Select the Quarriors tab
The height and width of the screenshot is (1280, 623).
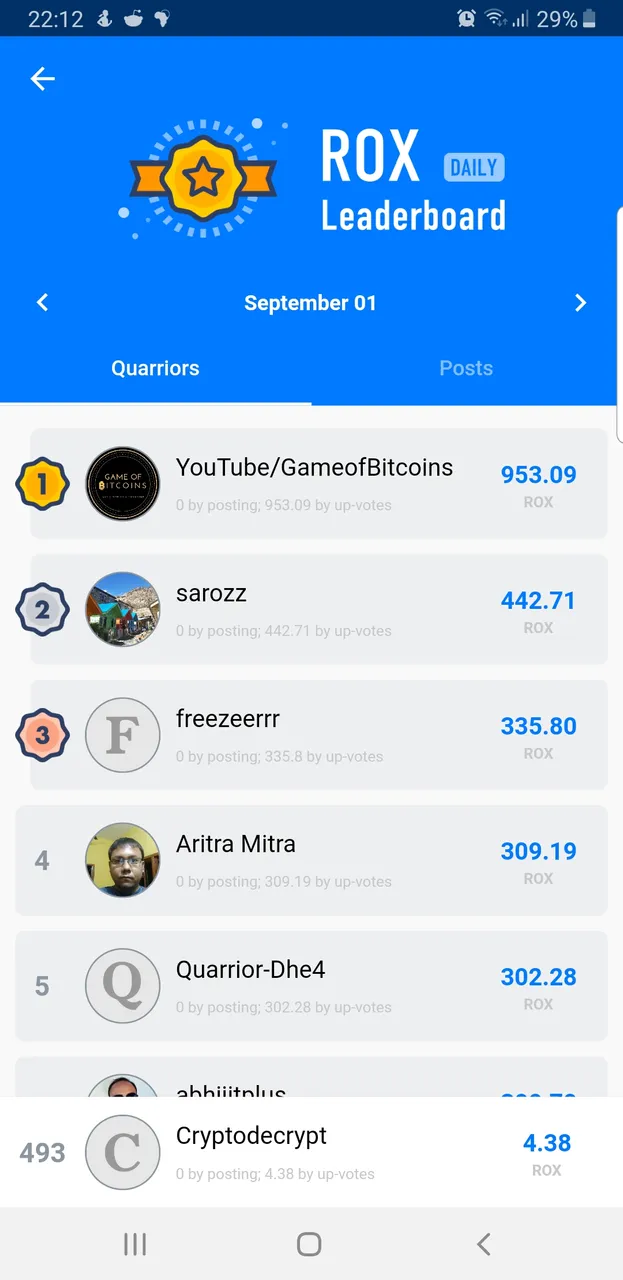[x=155, y=368]
